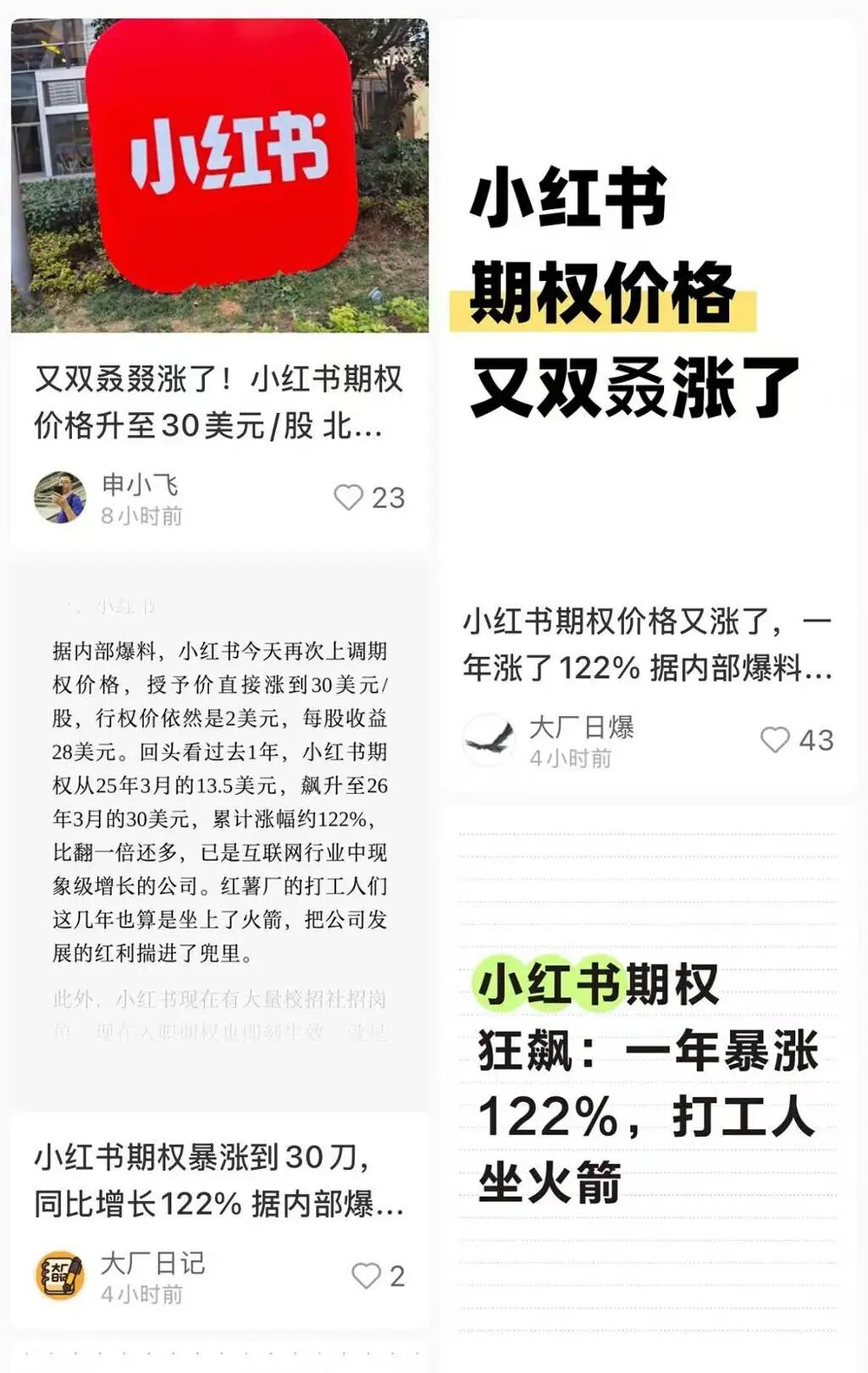Open the 小红书期权狂飙 打工人坐火箭 post card
Image resolution: width=868 pixels, height=1373 pixels.
click(x=647, y=1085)
